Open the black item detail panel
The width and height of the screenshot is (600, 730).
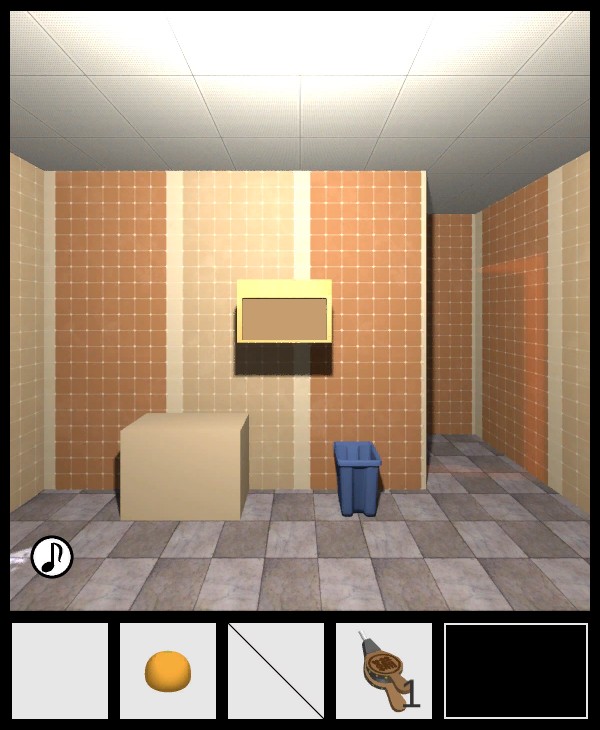[x=516, y=671]
